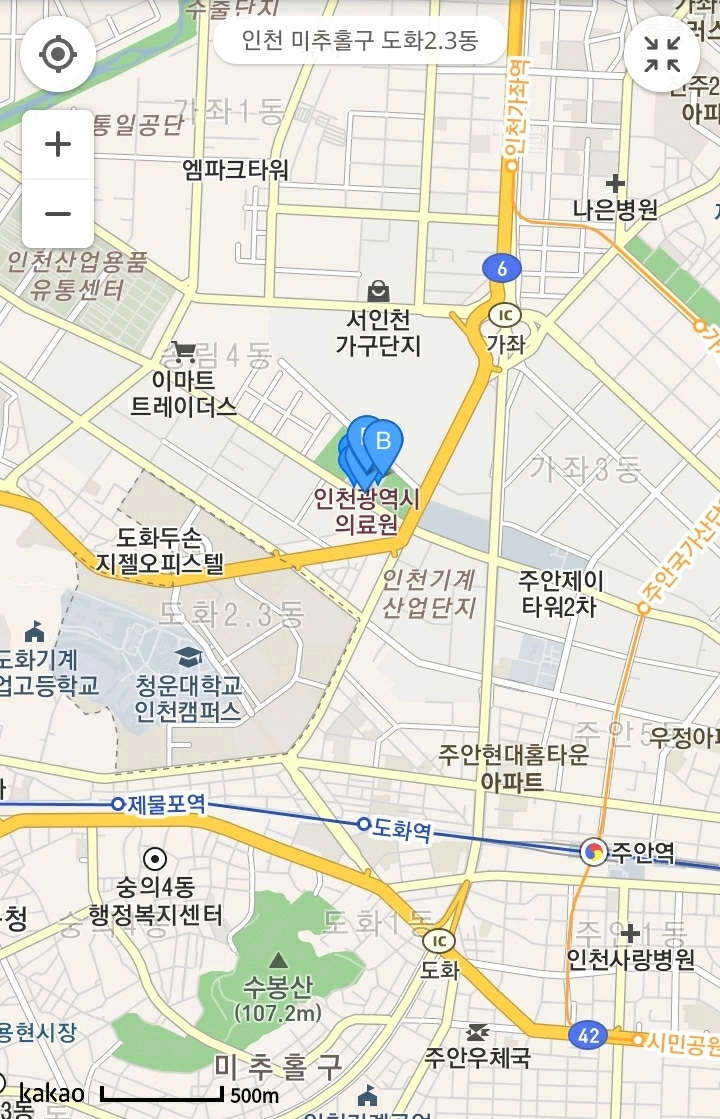This screenshot has width=720, height=1119.
Task: Click the 가좌 IC interchange icon
Action: [x=506, y=316]
